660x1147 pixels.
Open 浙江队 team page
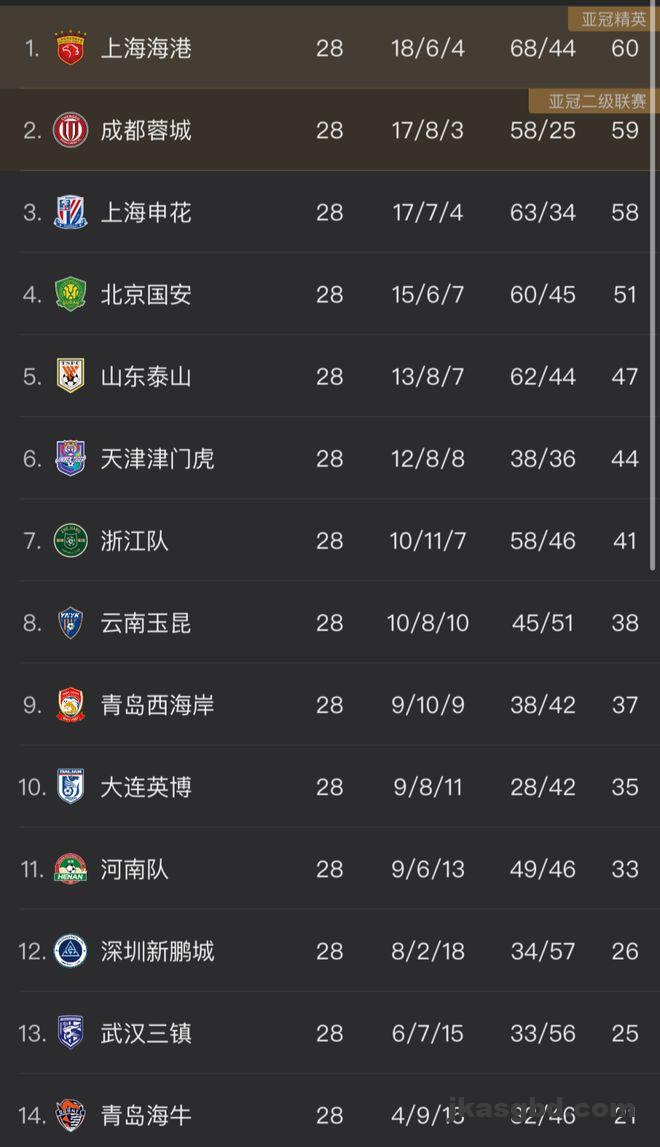pos(135,540)
